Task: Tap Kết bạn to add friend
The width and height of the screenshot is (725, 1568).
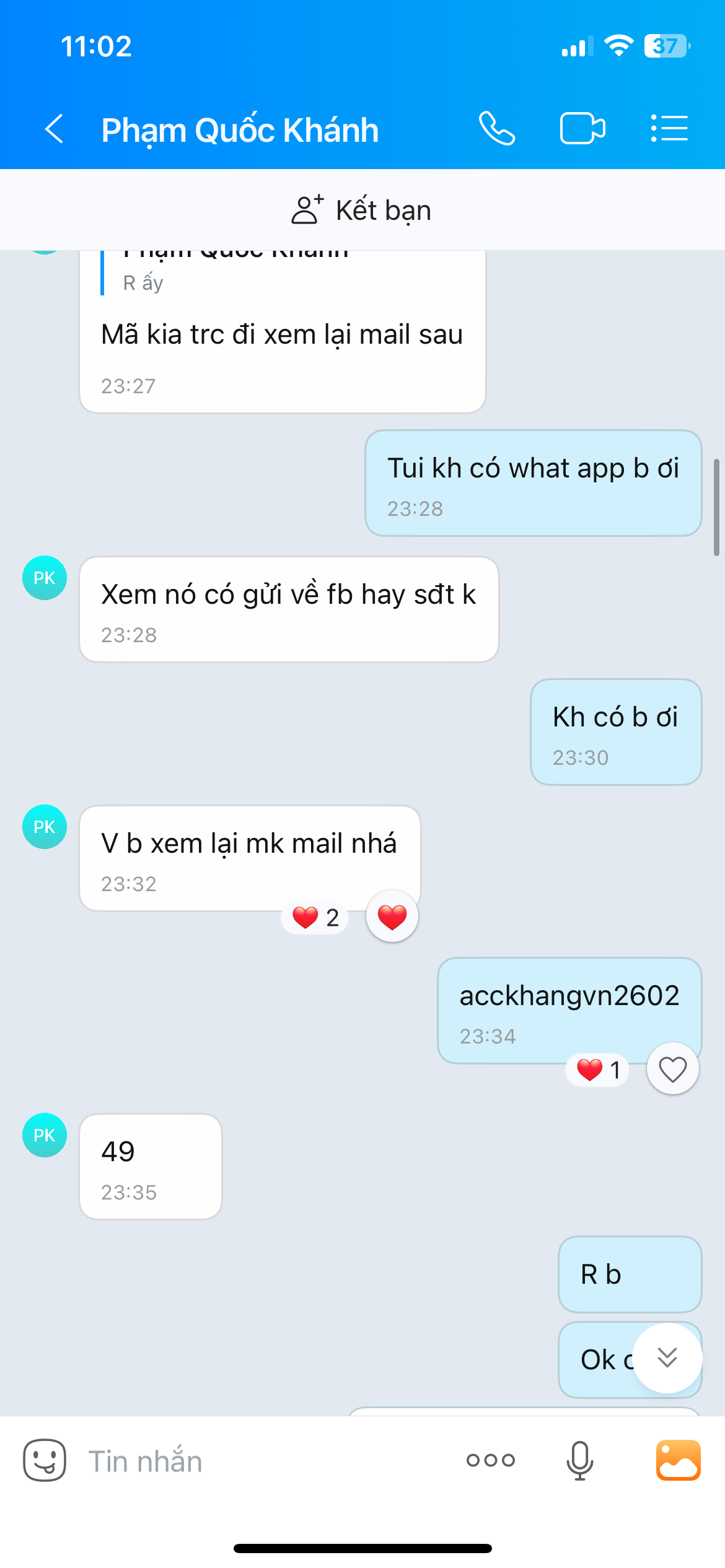Action: pos(362,210)
